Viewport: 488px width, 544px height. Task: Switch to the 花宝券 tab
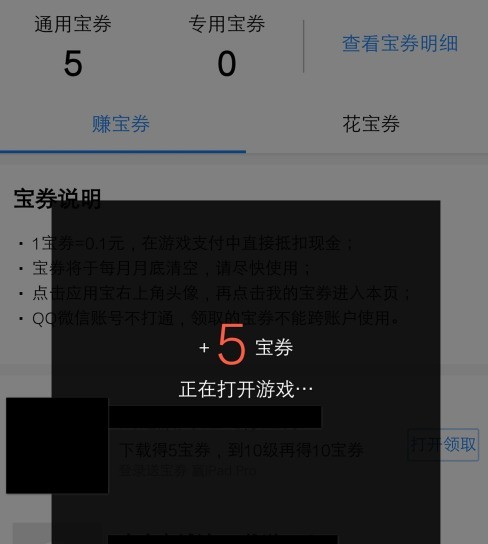tap(371, 124)
